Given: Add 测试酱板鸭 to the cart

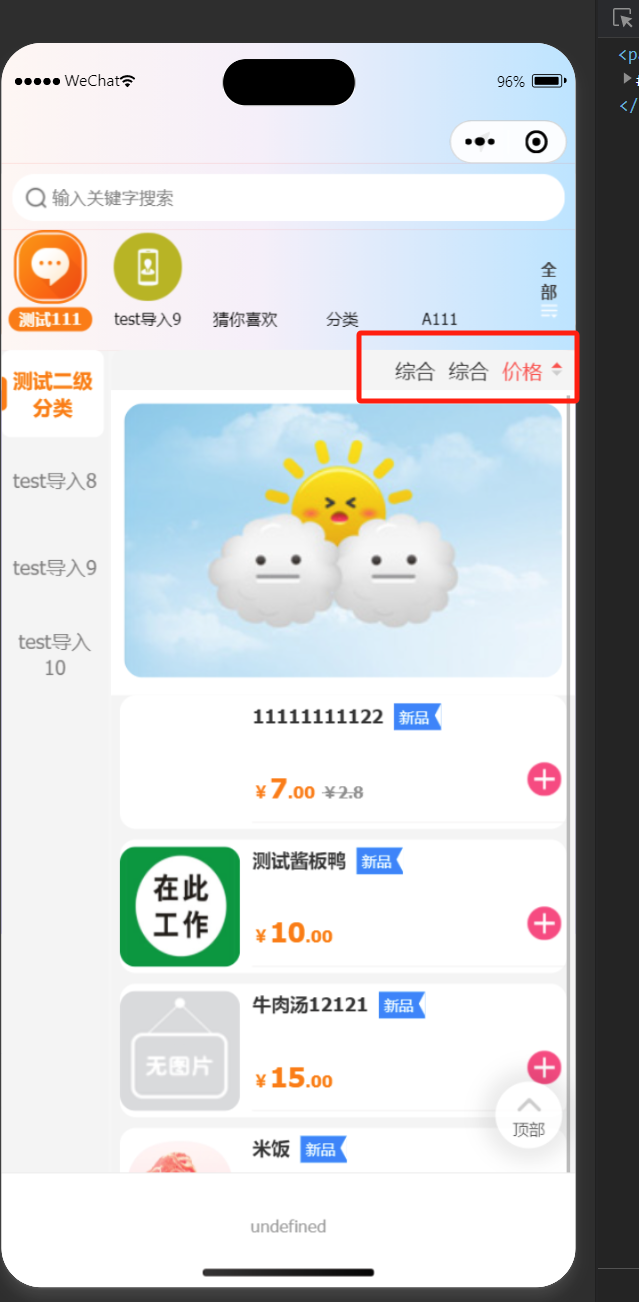Looking at the screenshot, I should 544,923.
